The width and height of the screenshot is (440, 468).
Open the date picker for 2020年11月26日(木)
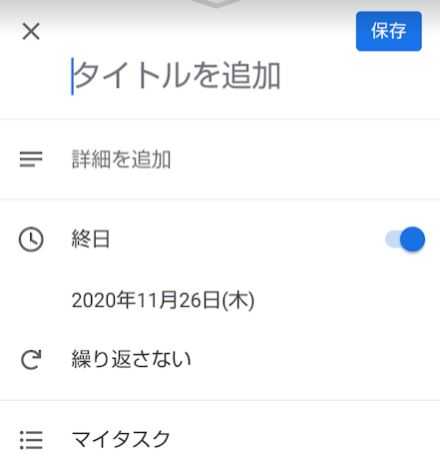(x=163, y=300)
